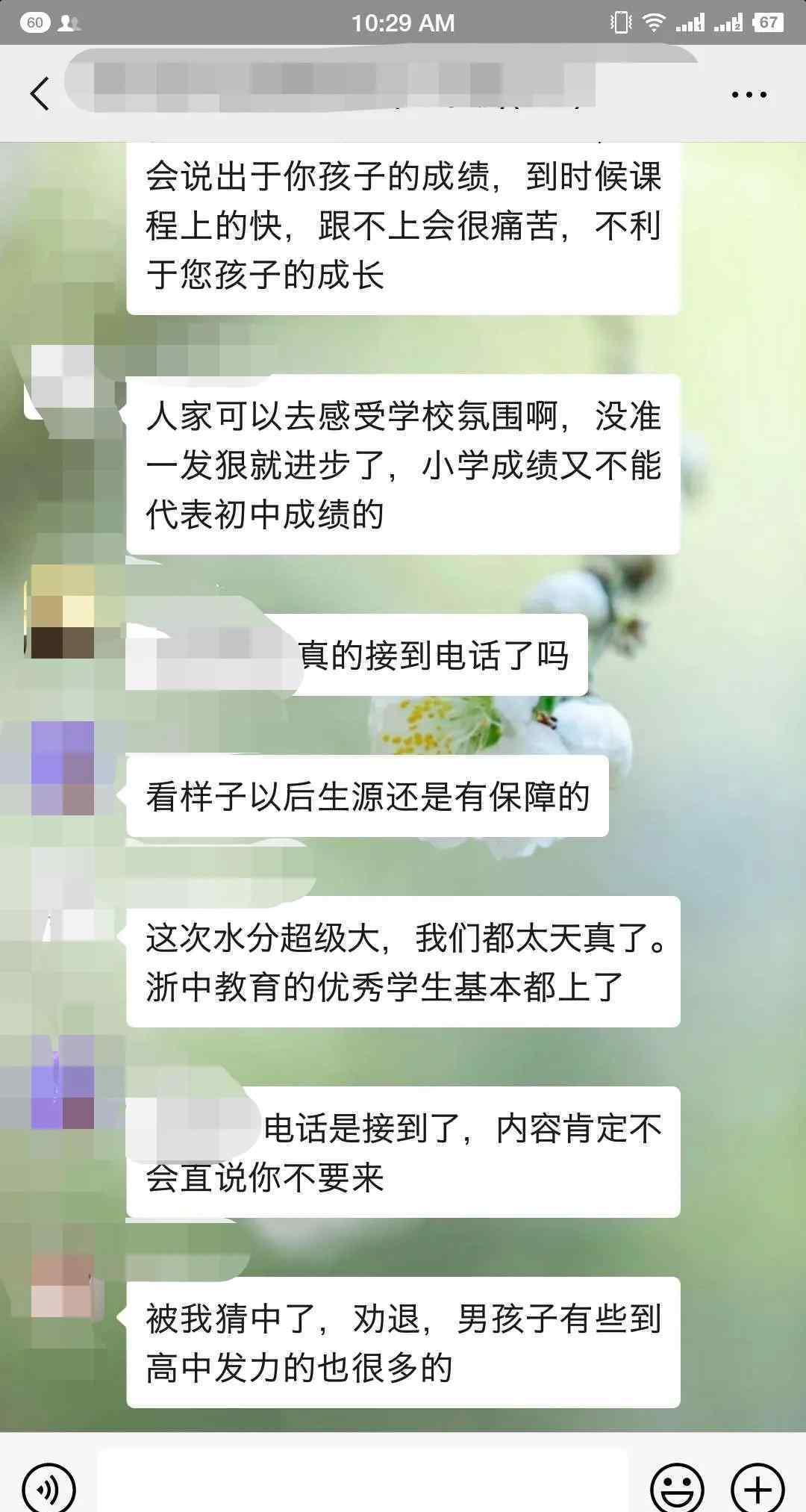This screenshot has height=1512, width=806.
Task: Open avatar beside '真的接到电话了吗' message
Action: tap(63, 612)
